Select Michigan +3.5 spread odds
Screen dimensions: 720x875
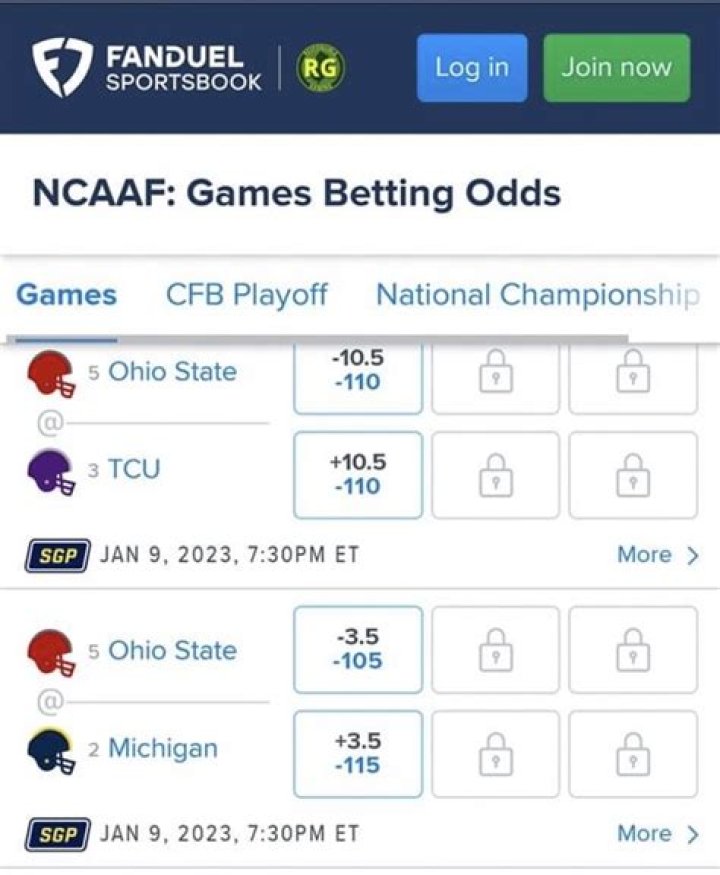point(358,754)
